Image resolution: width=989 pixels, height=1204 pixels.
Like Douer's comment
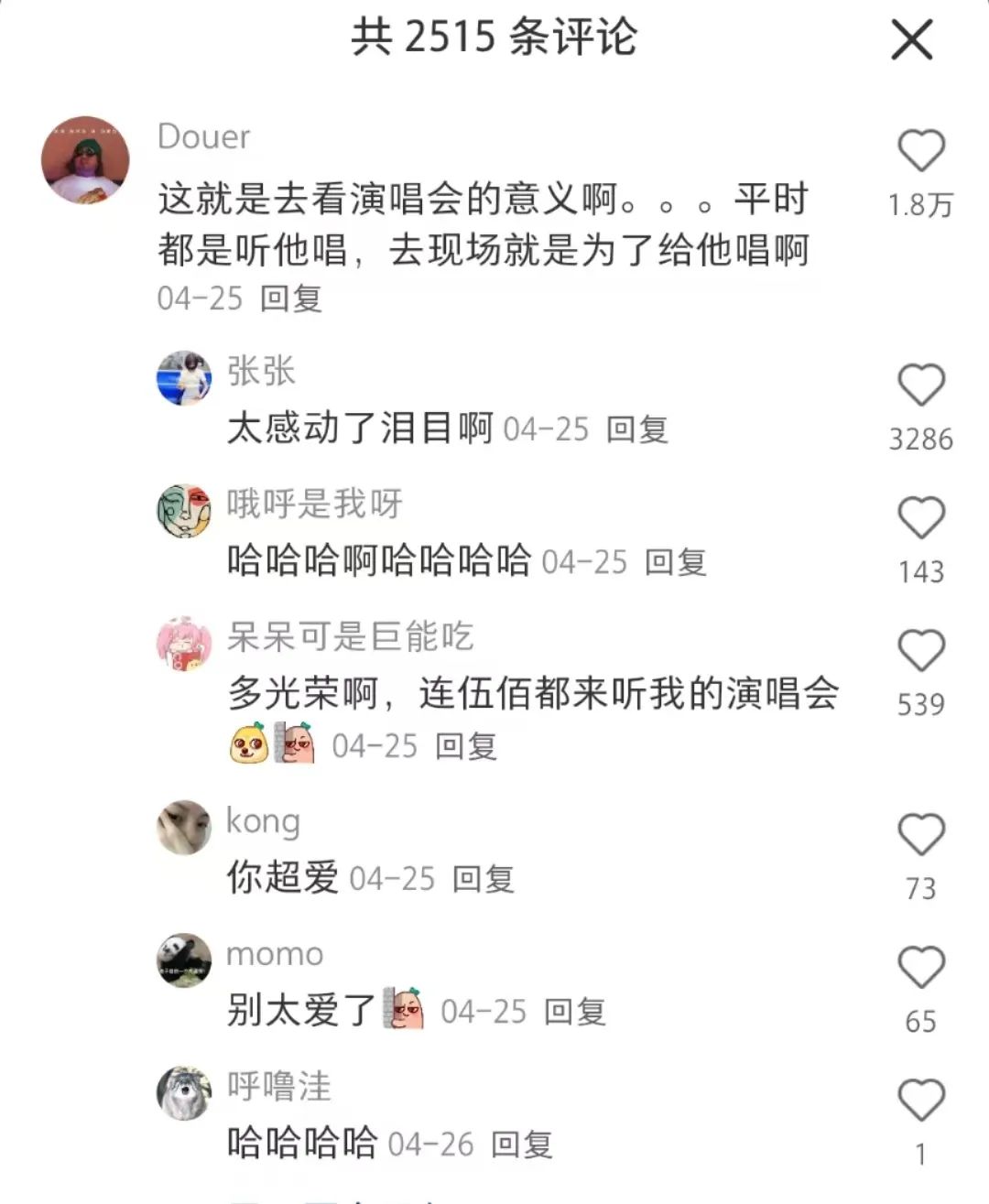pyautogui.click(x=920, y=150)
